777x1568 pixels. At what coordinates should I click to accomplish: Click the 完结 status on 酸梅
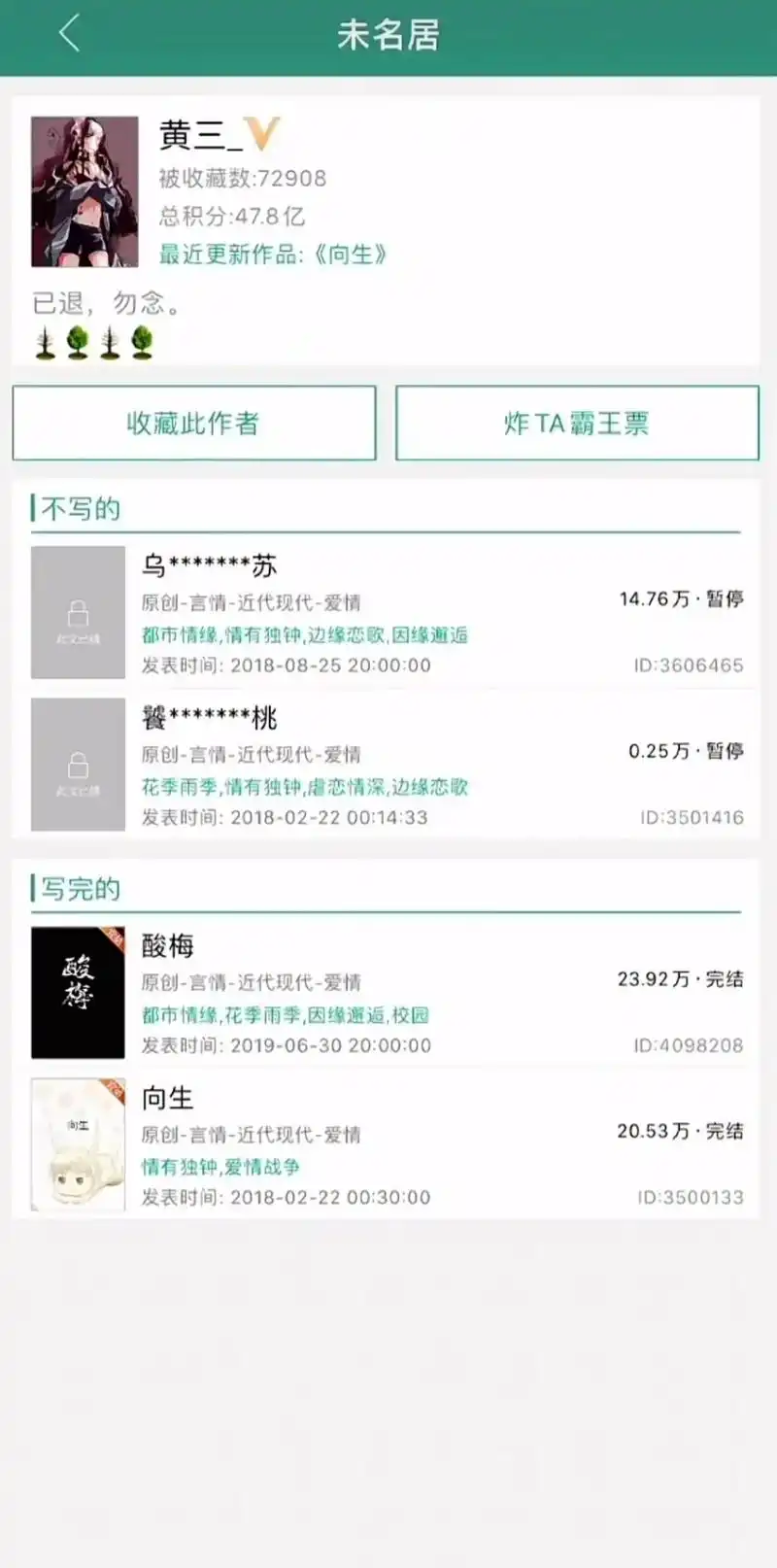point(724,979)
